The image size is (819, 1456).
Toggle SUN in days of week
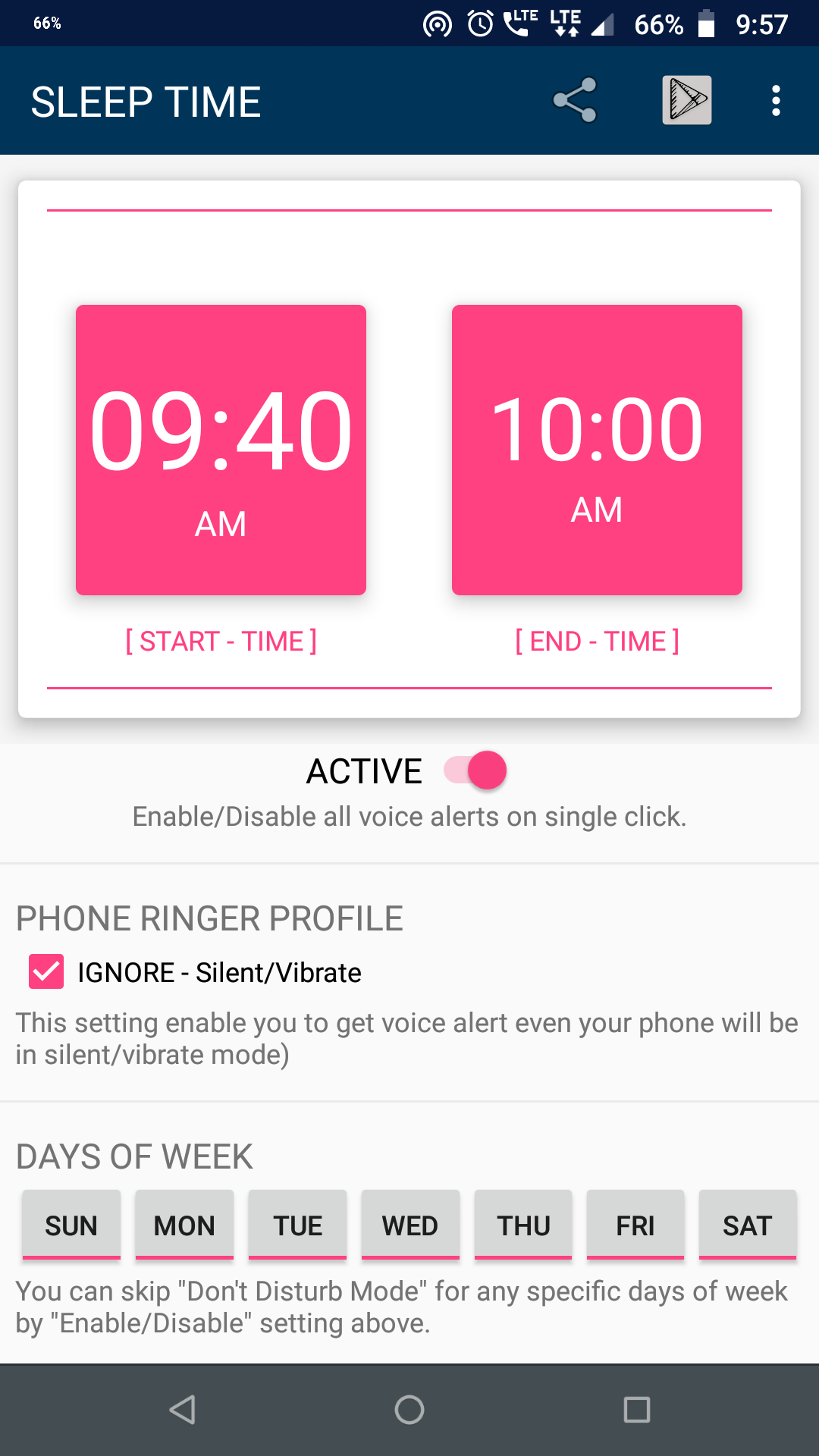click(x=71, y=1225)
